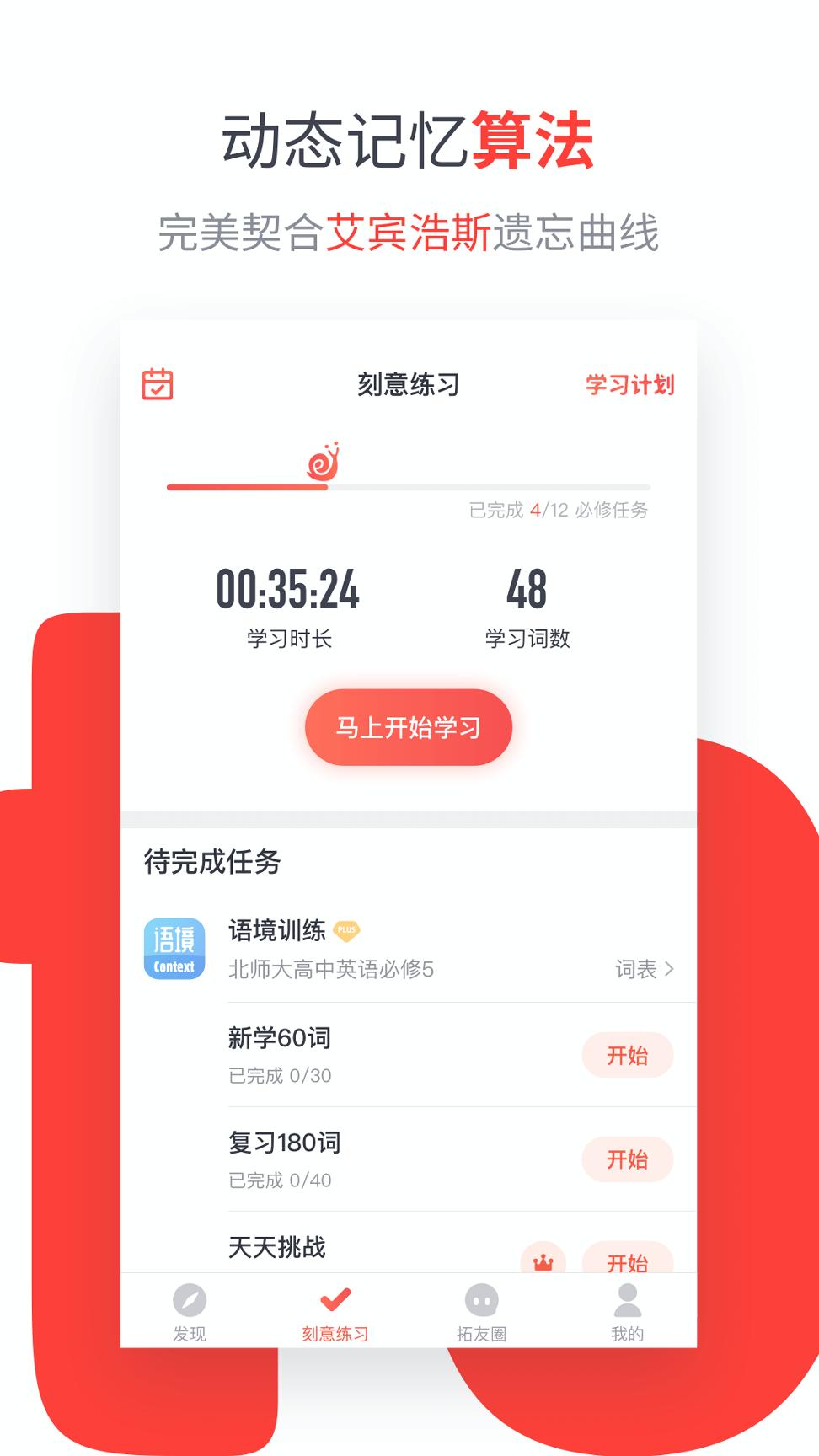
Task: Start the 天天挑战 daily challenge
Action: click(629, 1261)
